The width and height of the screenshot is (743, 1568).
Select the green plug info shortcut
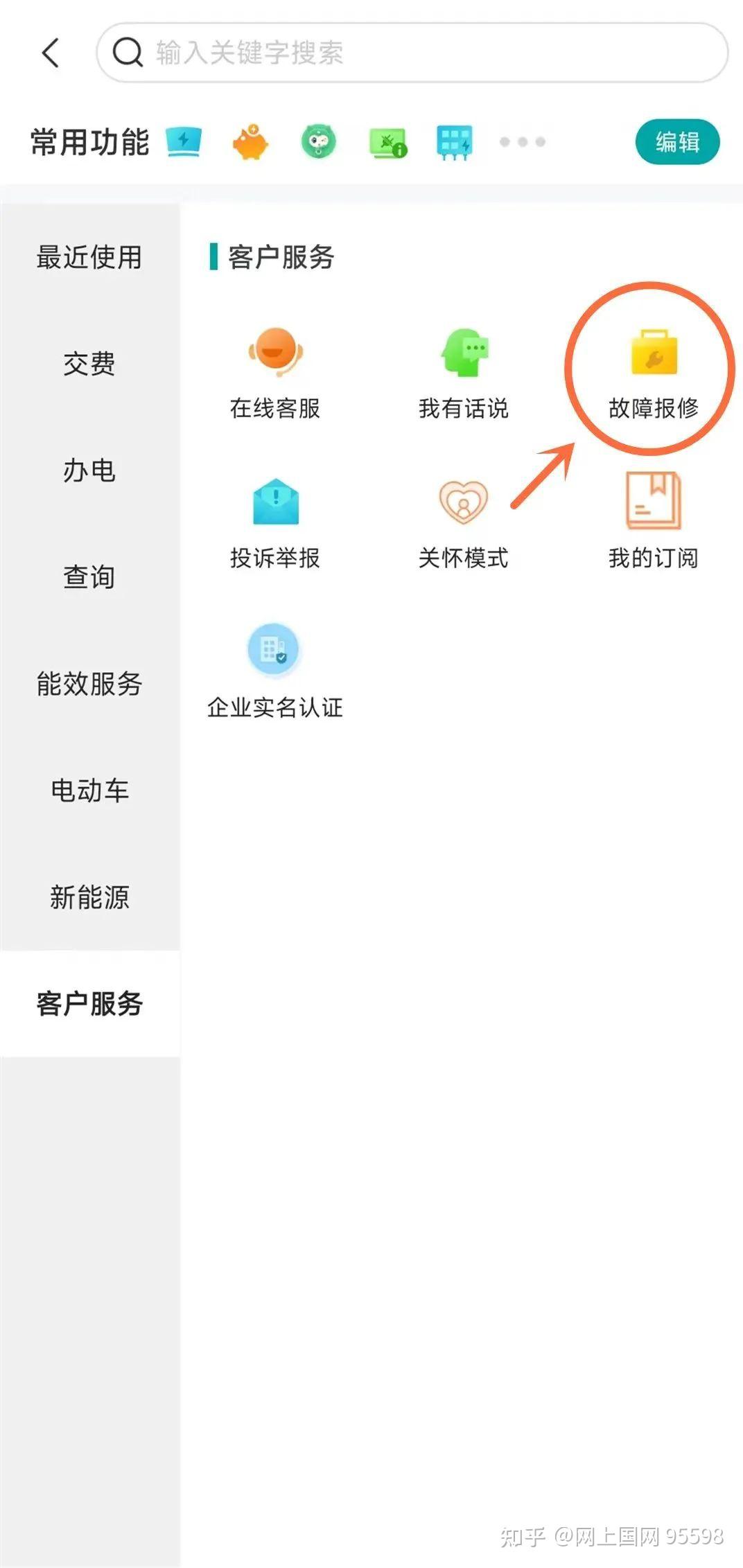pyautogui.click(x=386, y=141)
